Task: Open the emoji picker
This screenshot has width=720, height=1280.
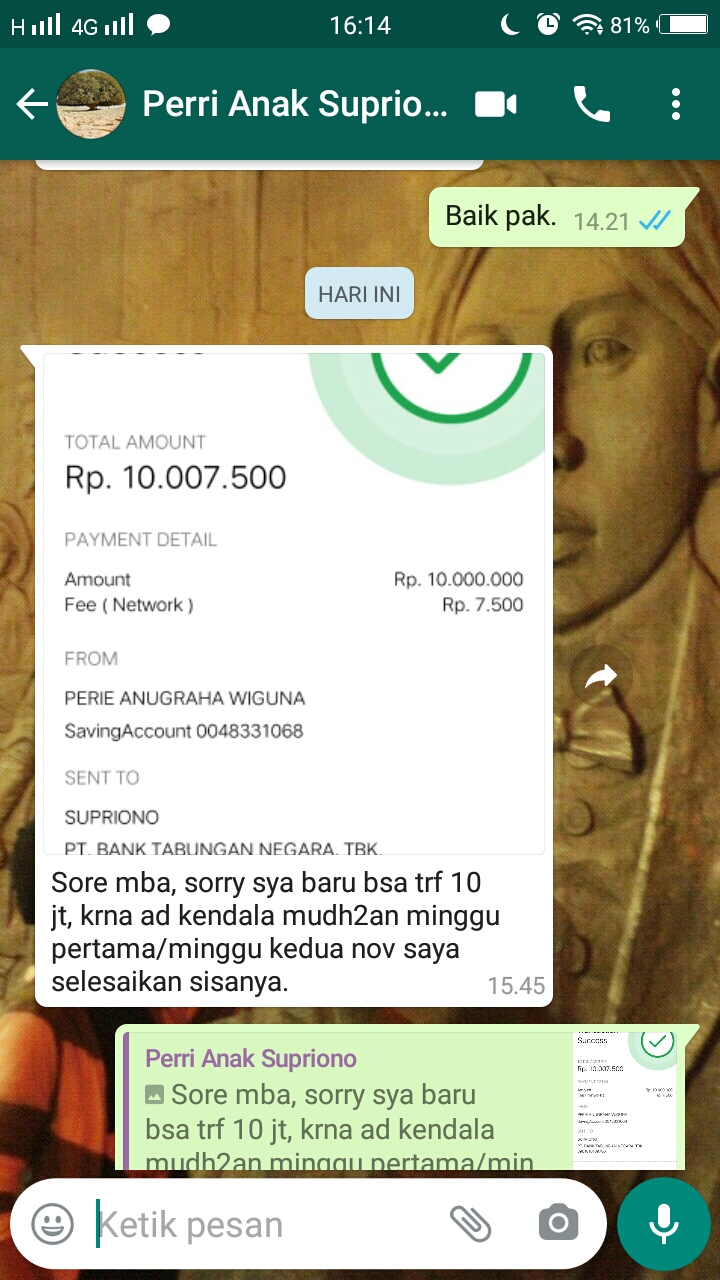Action: coord(52,1224)
